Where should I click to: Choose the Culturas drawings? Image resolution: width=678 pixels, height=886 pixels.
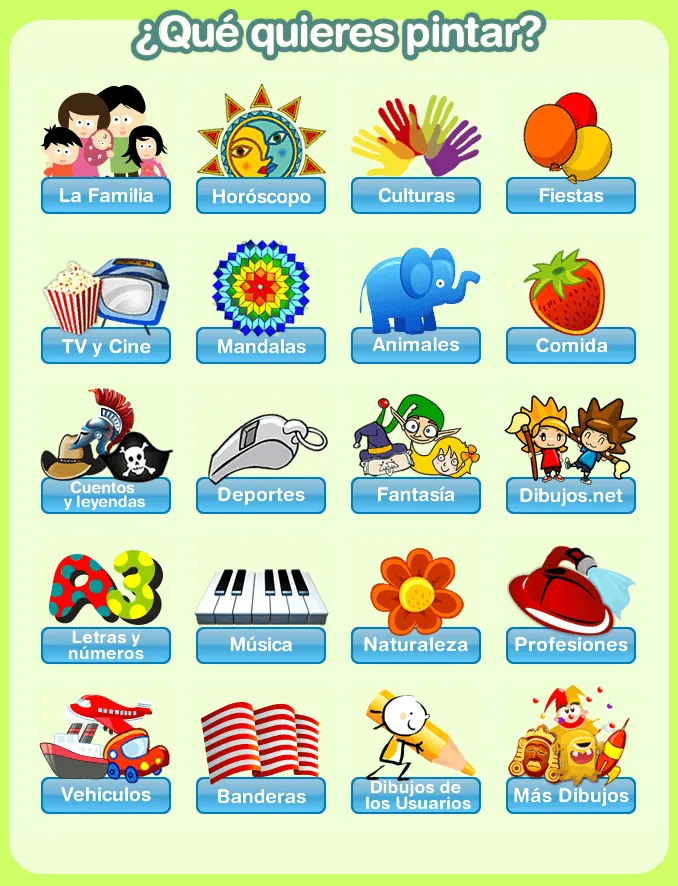coord(416,196)
